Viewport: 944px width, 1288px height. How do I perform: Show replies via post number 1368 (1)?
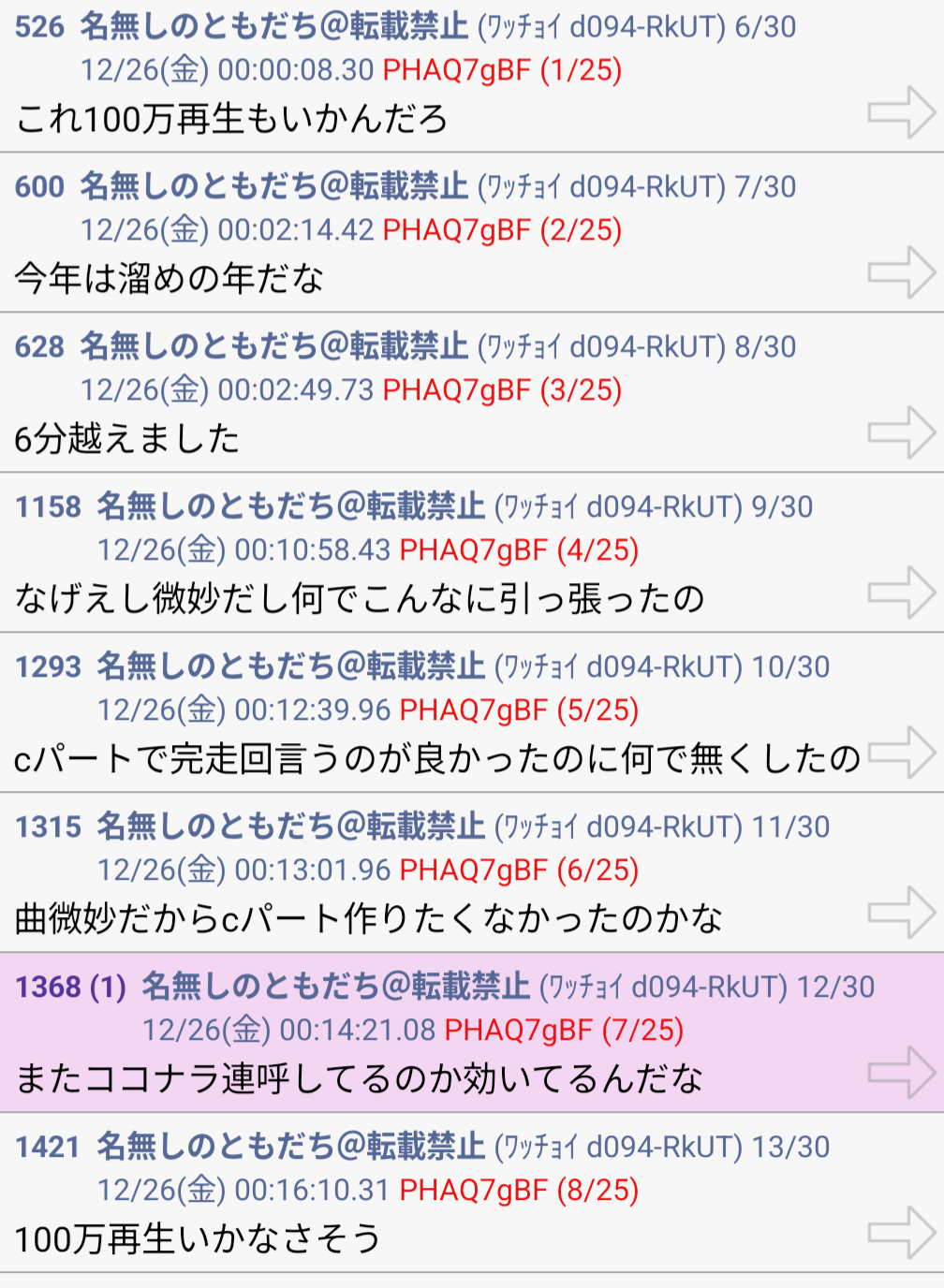(70, 987)
